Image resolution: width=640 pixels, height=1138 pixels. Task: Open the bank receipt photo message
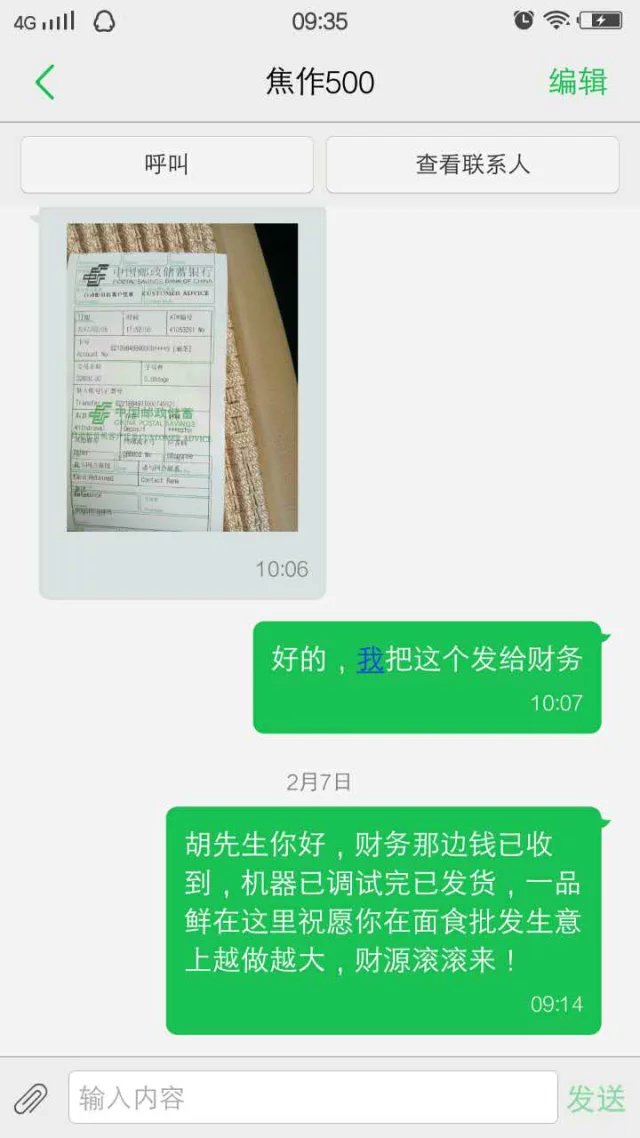(x=182, y=377)
